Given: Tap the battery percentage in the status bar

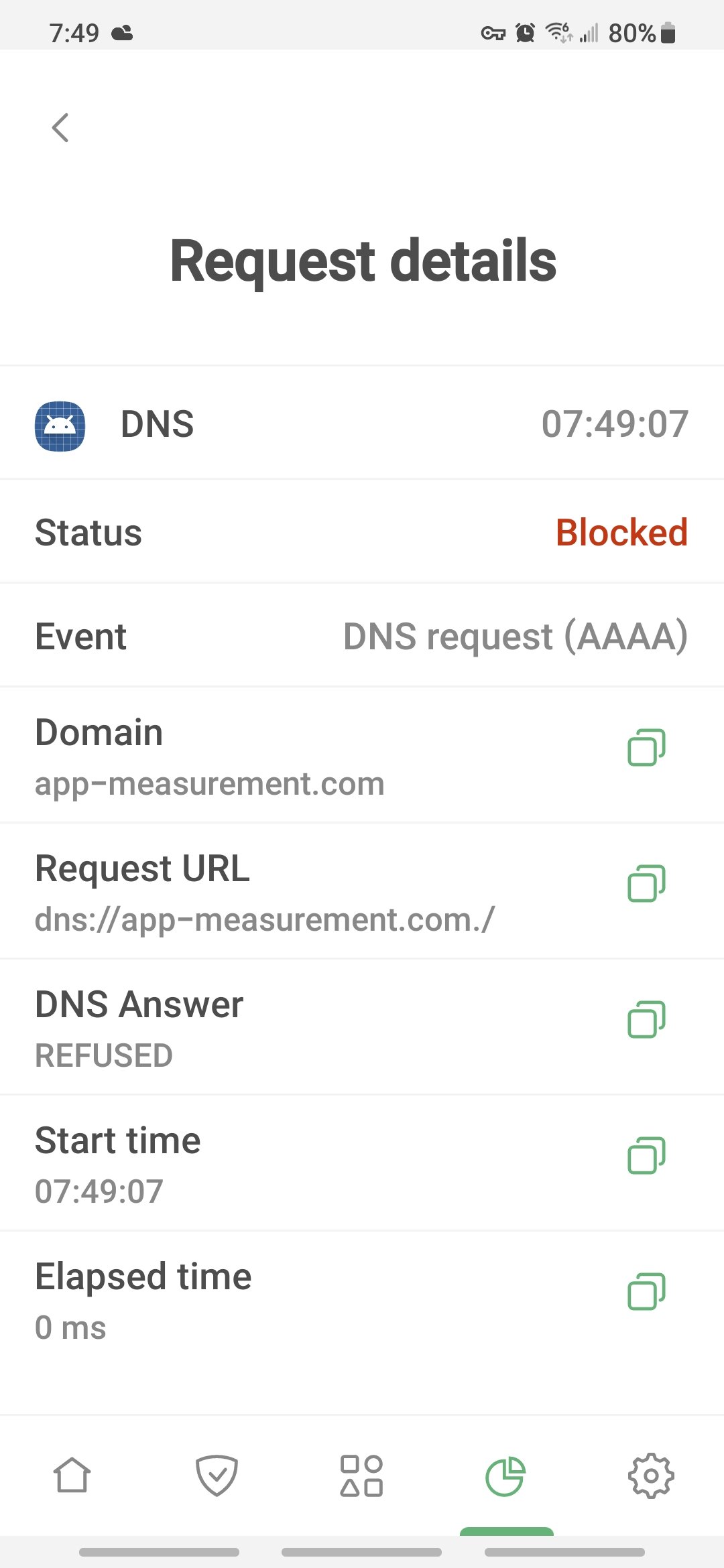Looking at the screenshot, I should coord(633,32).
